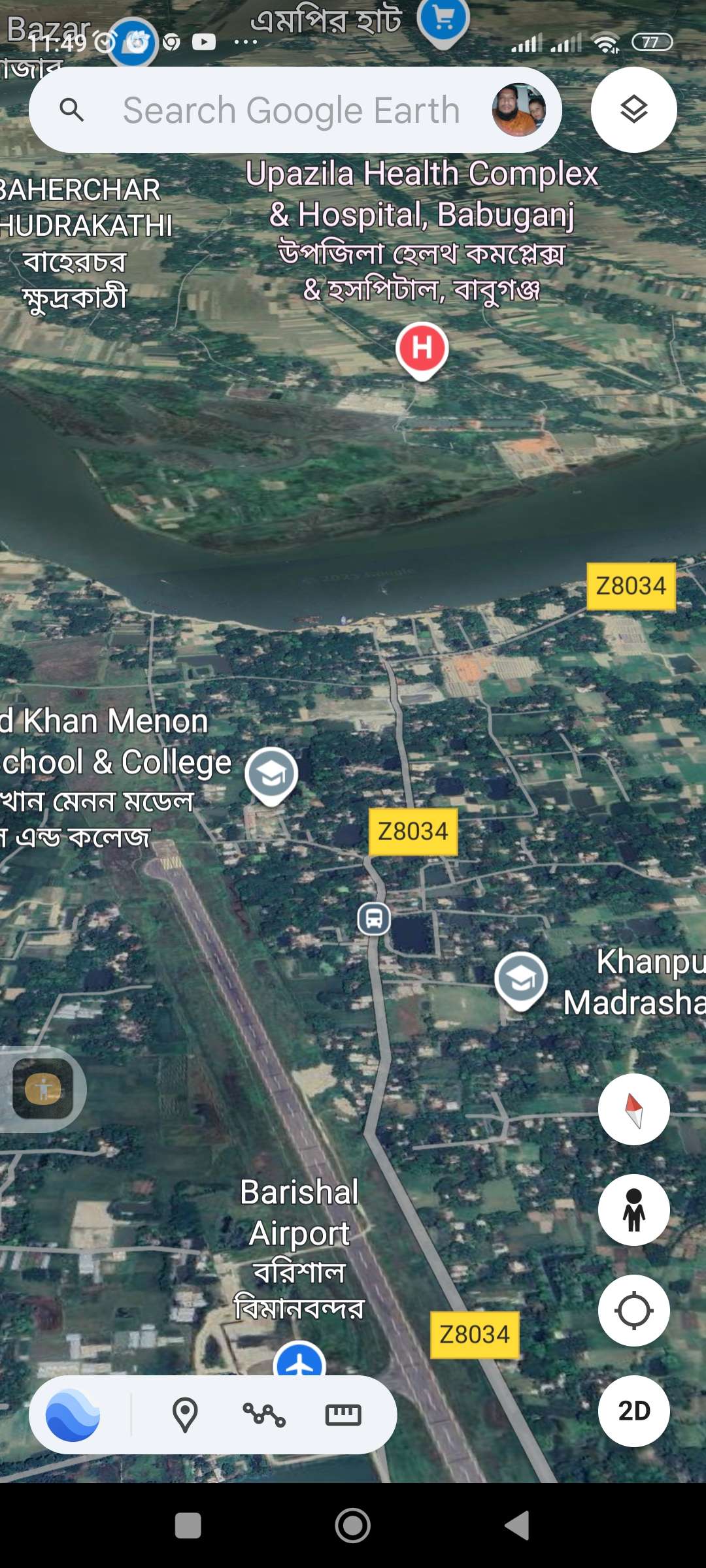Select the bus station marker
706x1568 pixels.
(x=374, y=919)
